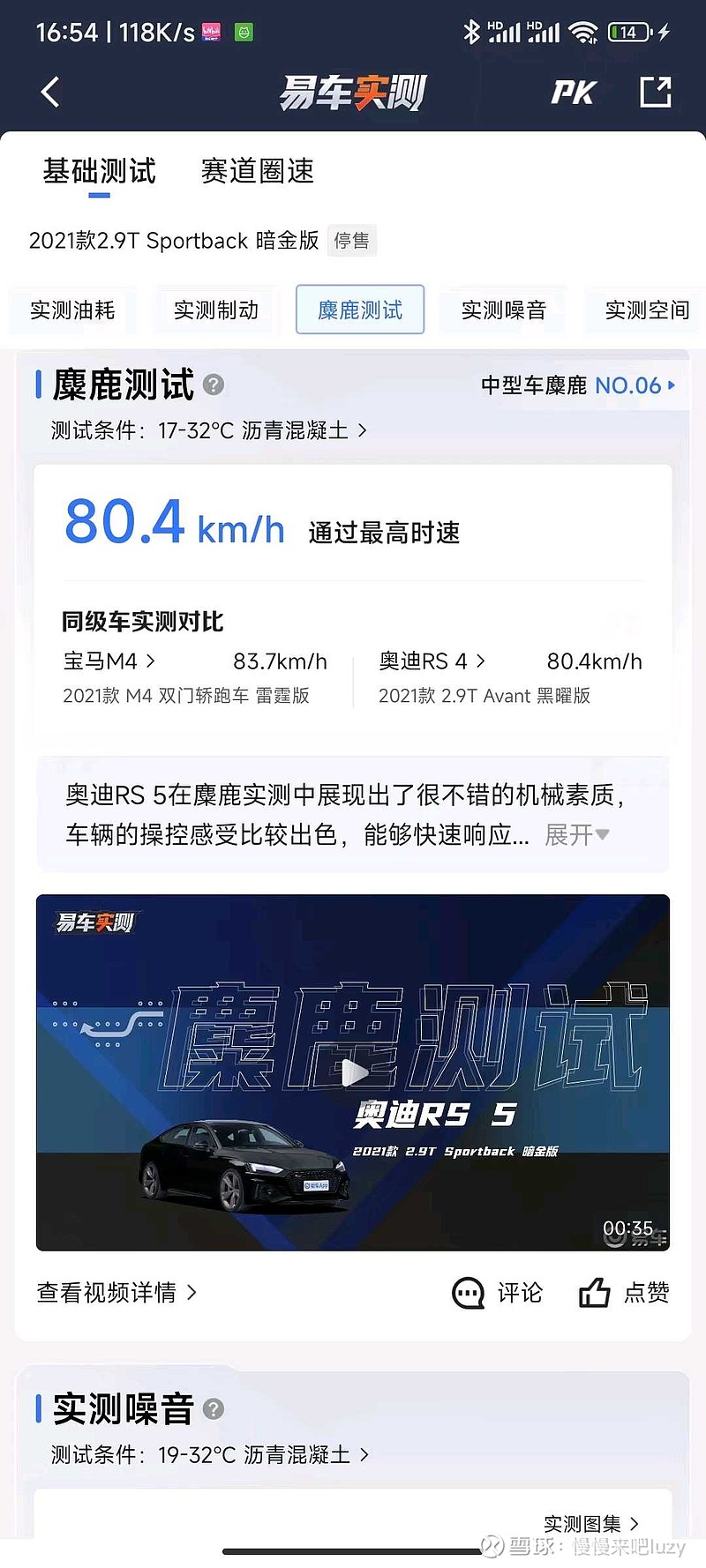Image resolution: width=706 pixels, height=1568 pixels.
Task: Select the 实测油耗 test category
Action: coord(72,310)
